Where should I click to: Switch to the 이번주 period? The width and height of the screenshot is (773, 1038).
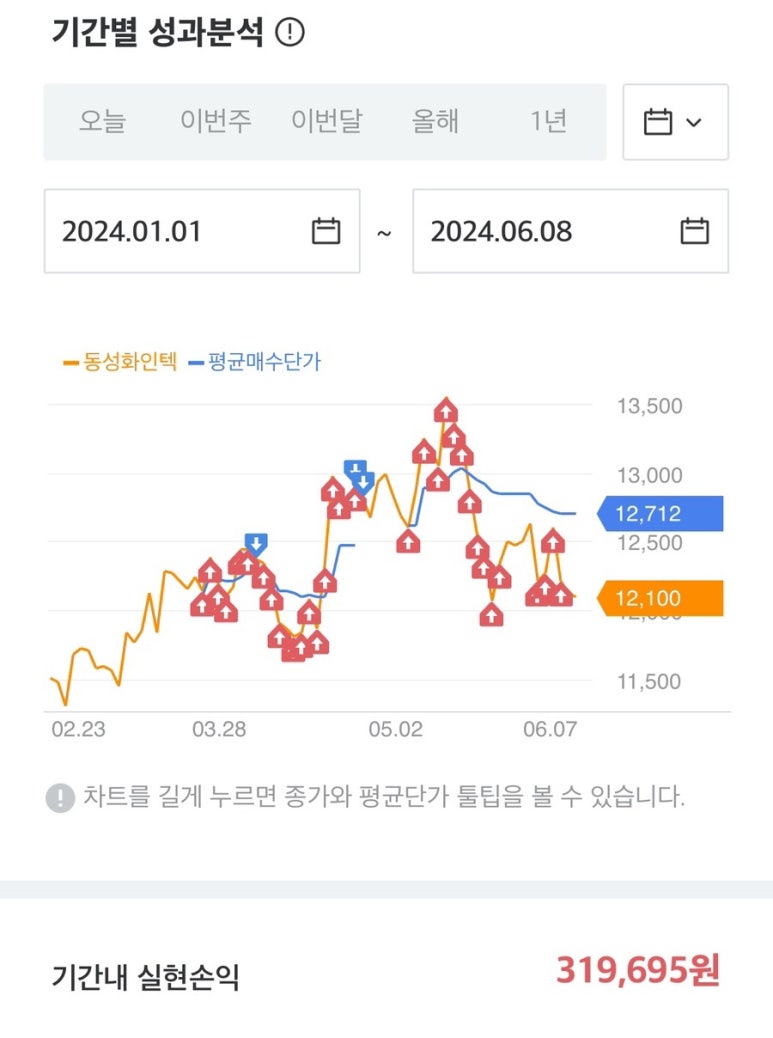point(216,122)
